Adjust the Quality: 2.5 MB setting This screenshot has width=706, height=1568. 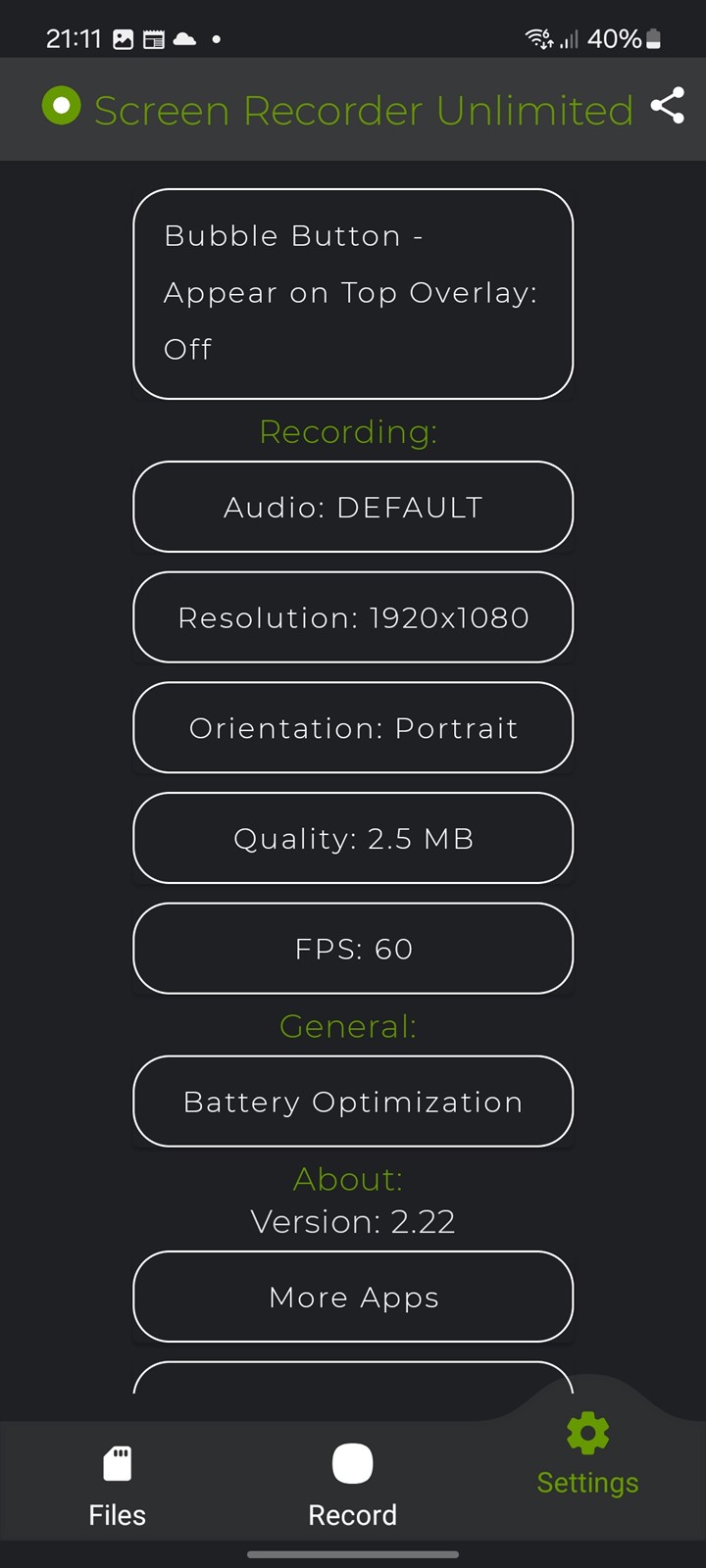coord(353,838)
